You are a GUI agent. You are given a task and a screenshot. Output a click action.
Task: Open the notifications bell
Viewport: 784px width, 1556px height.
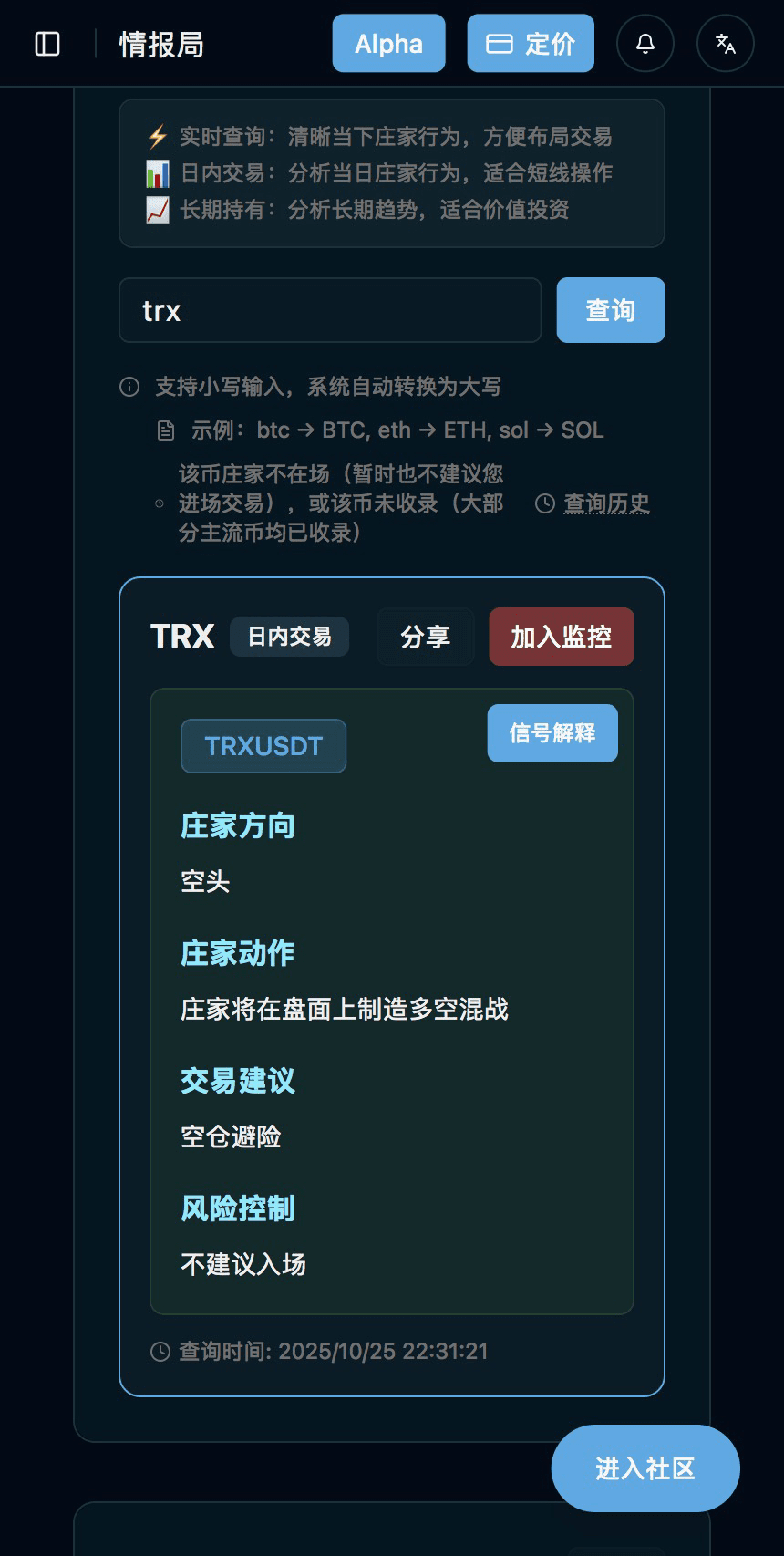[x=645, y=44]
